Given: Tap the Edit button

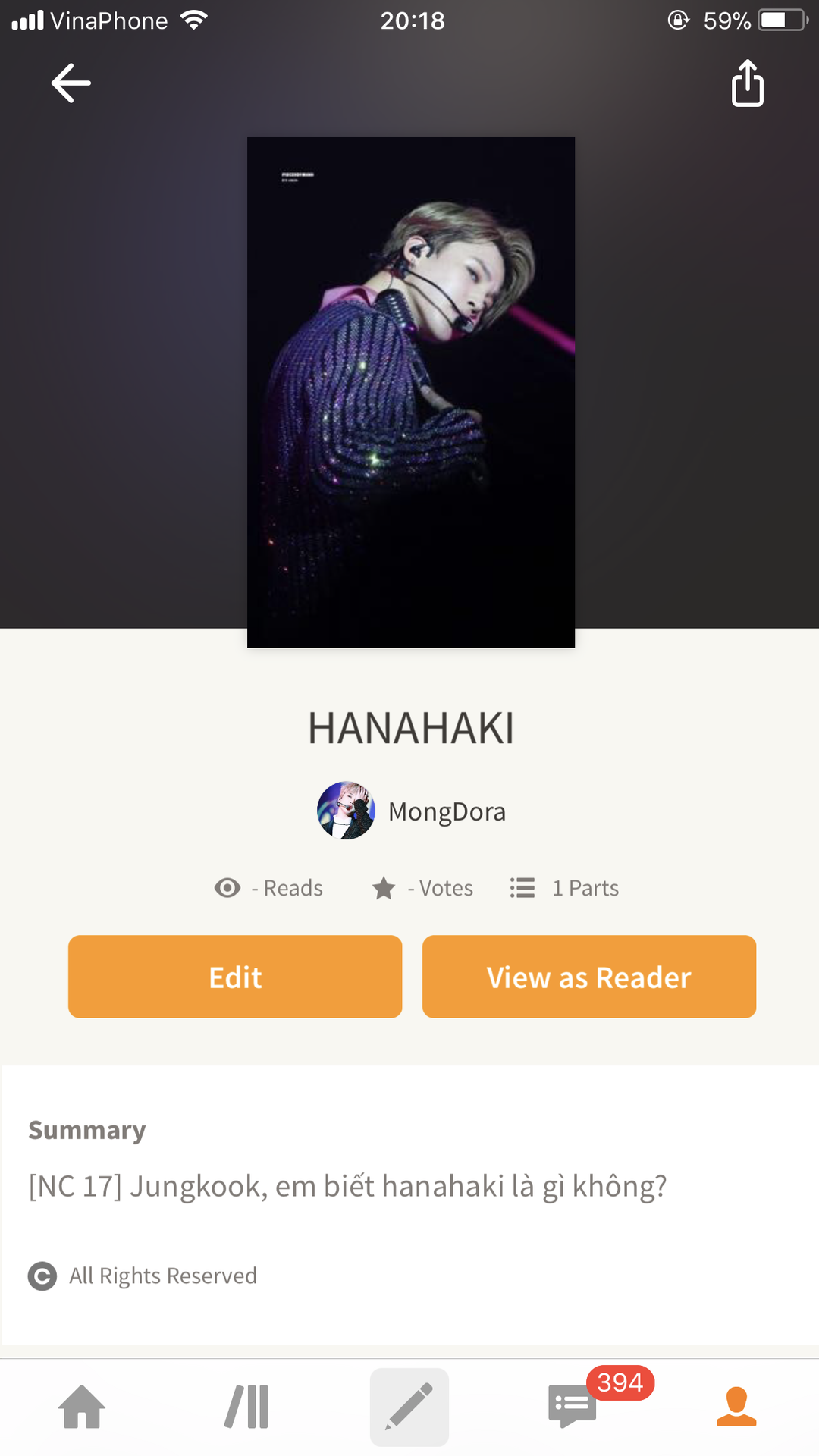Looking at the screenshot, I should point(235,977).
